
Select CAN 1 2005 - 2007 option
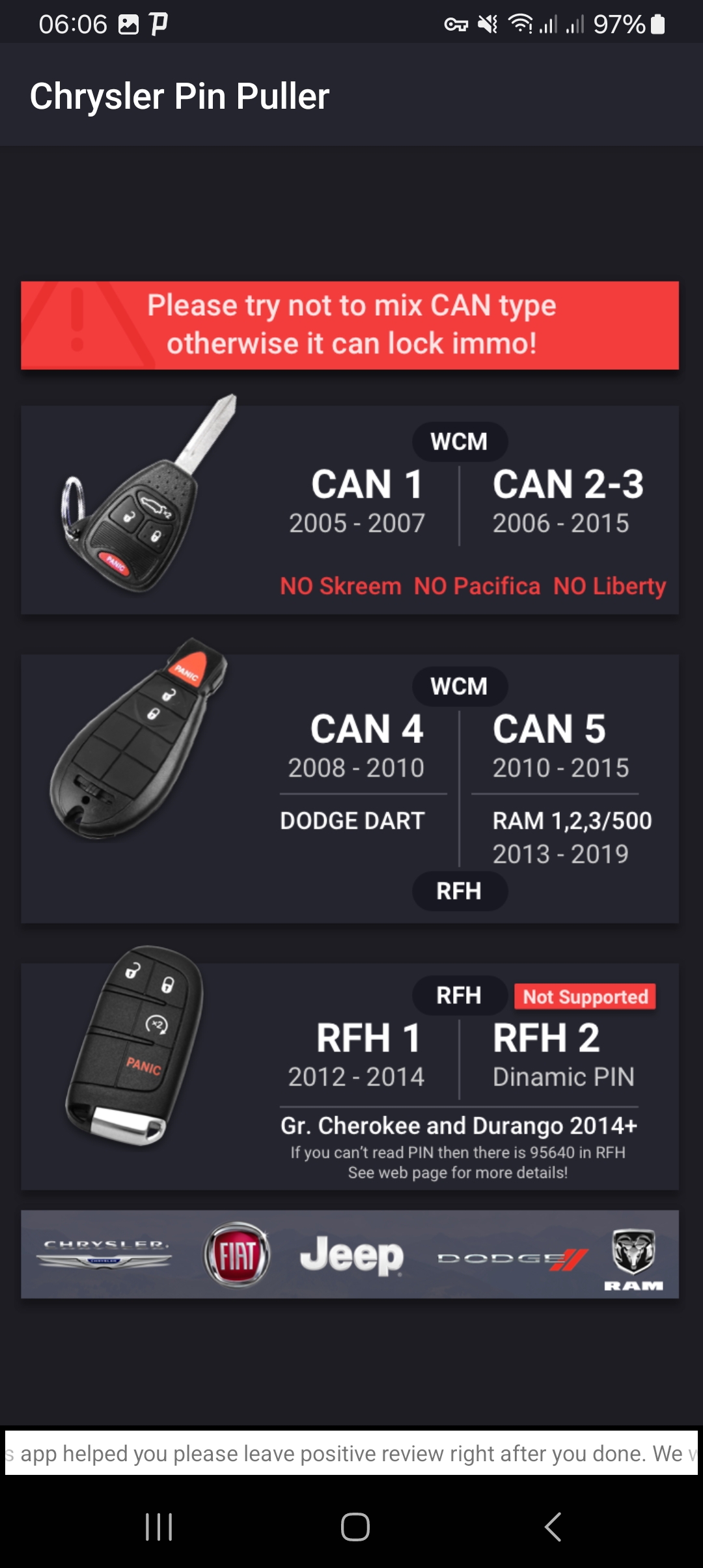[x=366, y=501]
